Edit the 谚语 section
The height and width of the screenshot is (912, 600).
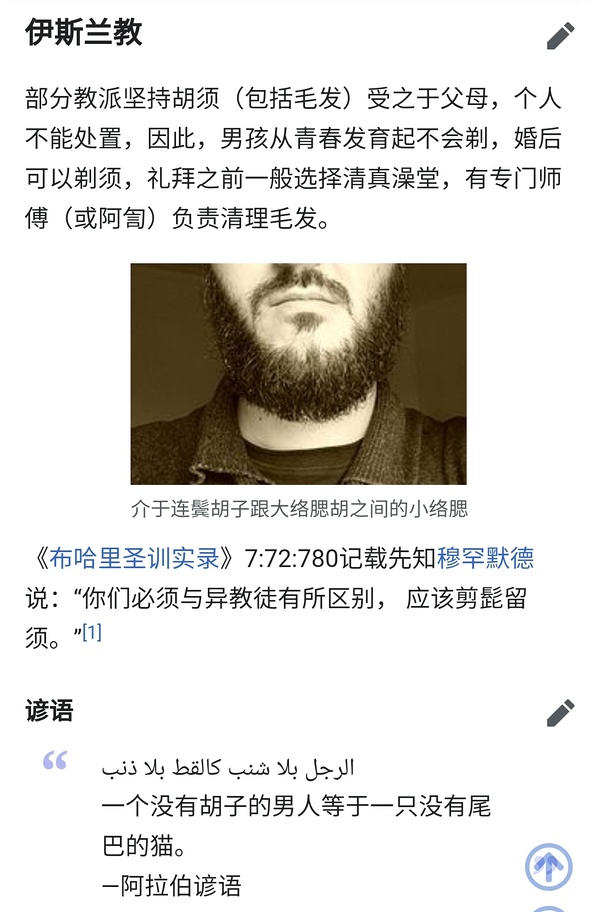point(561,713)
